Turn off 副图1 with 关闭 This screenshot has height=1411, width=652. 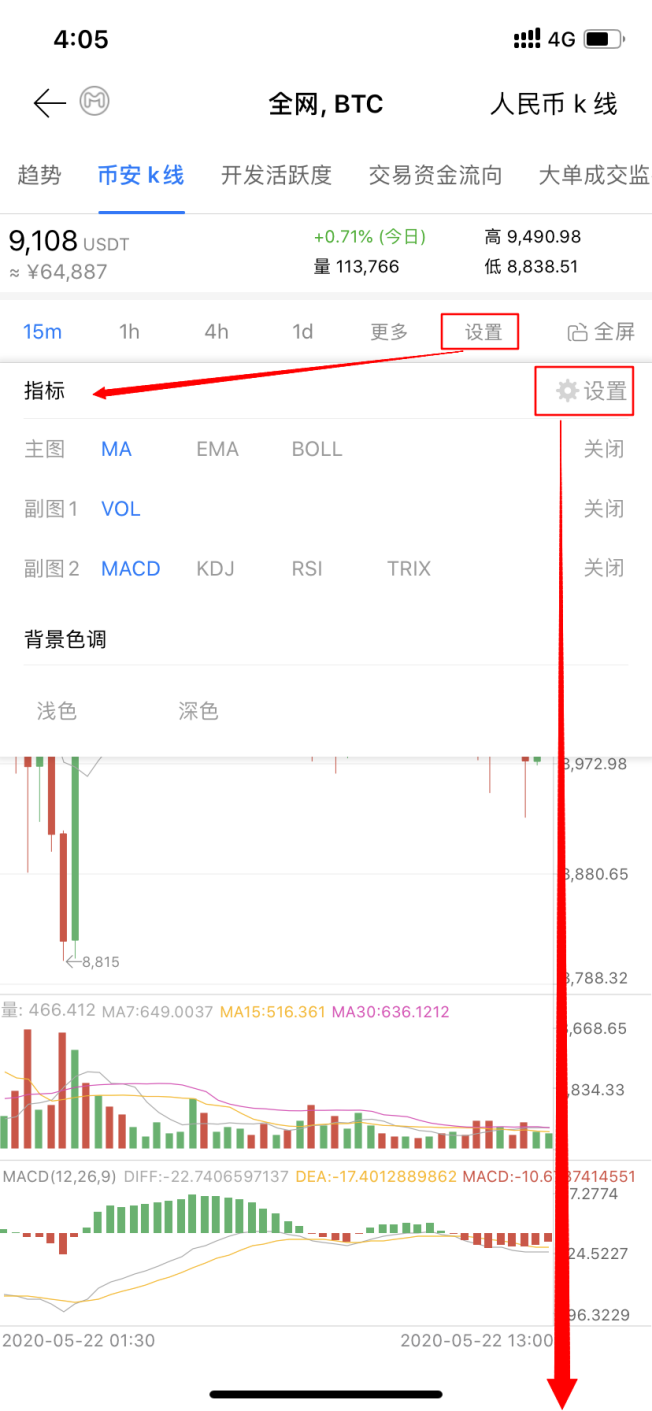[x=604, y=509]
